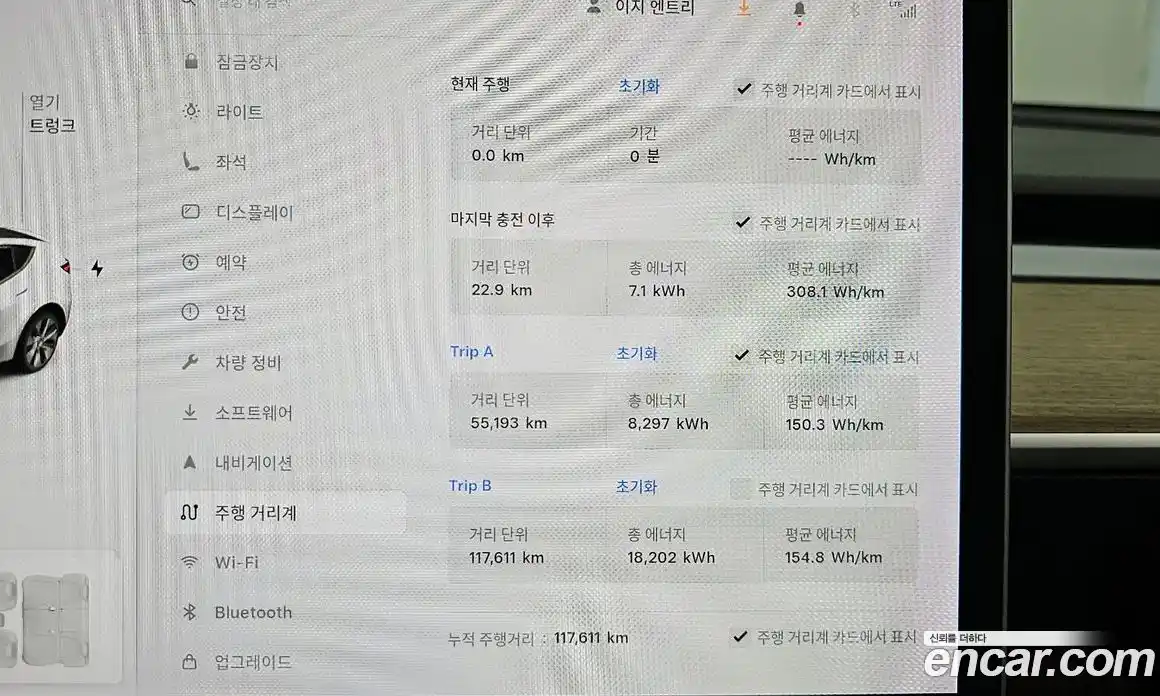The image size is (1160, 696).
Task: Uncheck card display for 누적 주행거리
Action: pyautogui.click(x=739, y=636)
